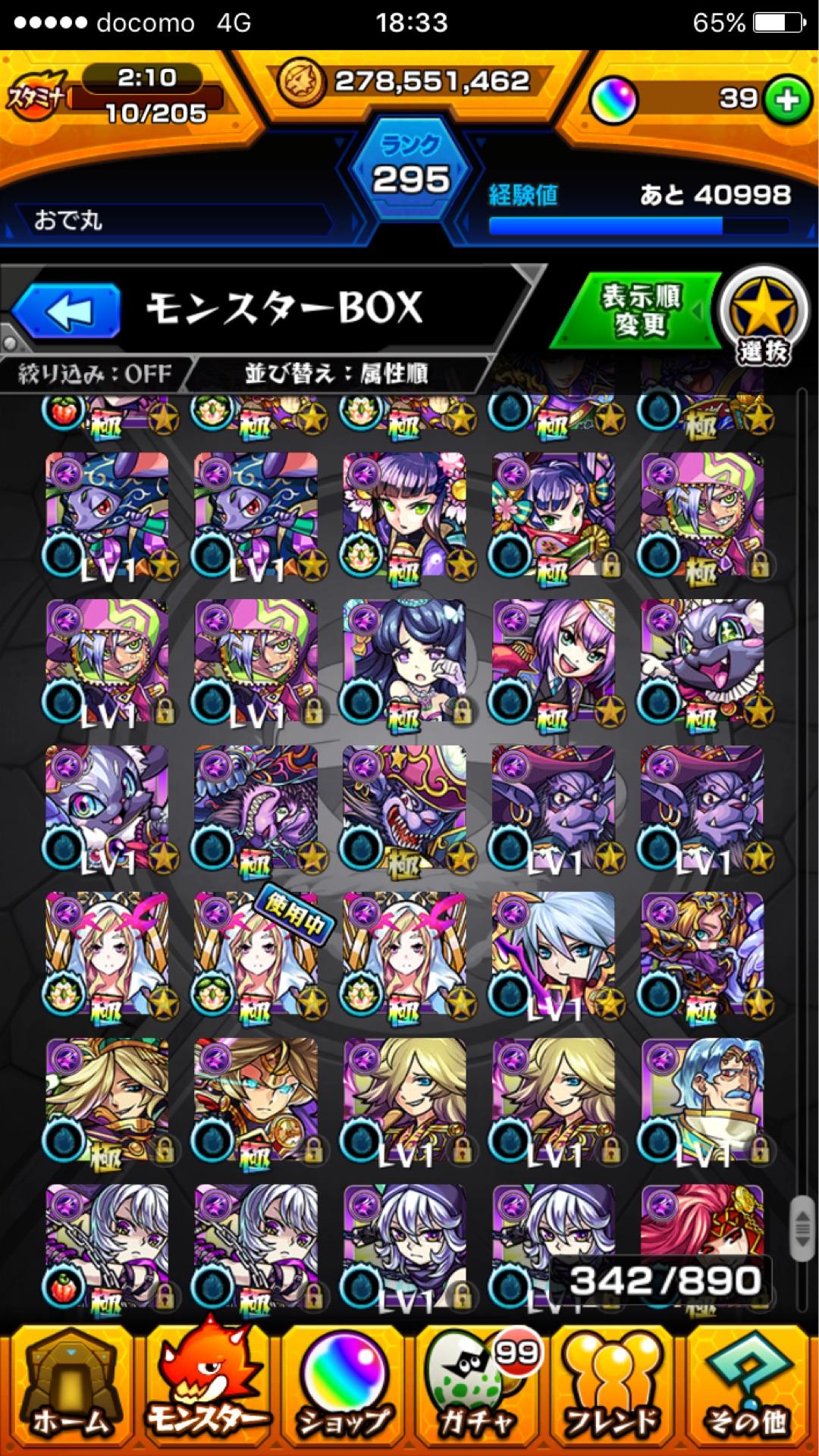Add orbs with the green plus button
Viewport: 819px width, 1456px height.
coord(786,99)
